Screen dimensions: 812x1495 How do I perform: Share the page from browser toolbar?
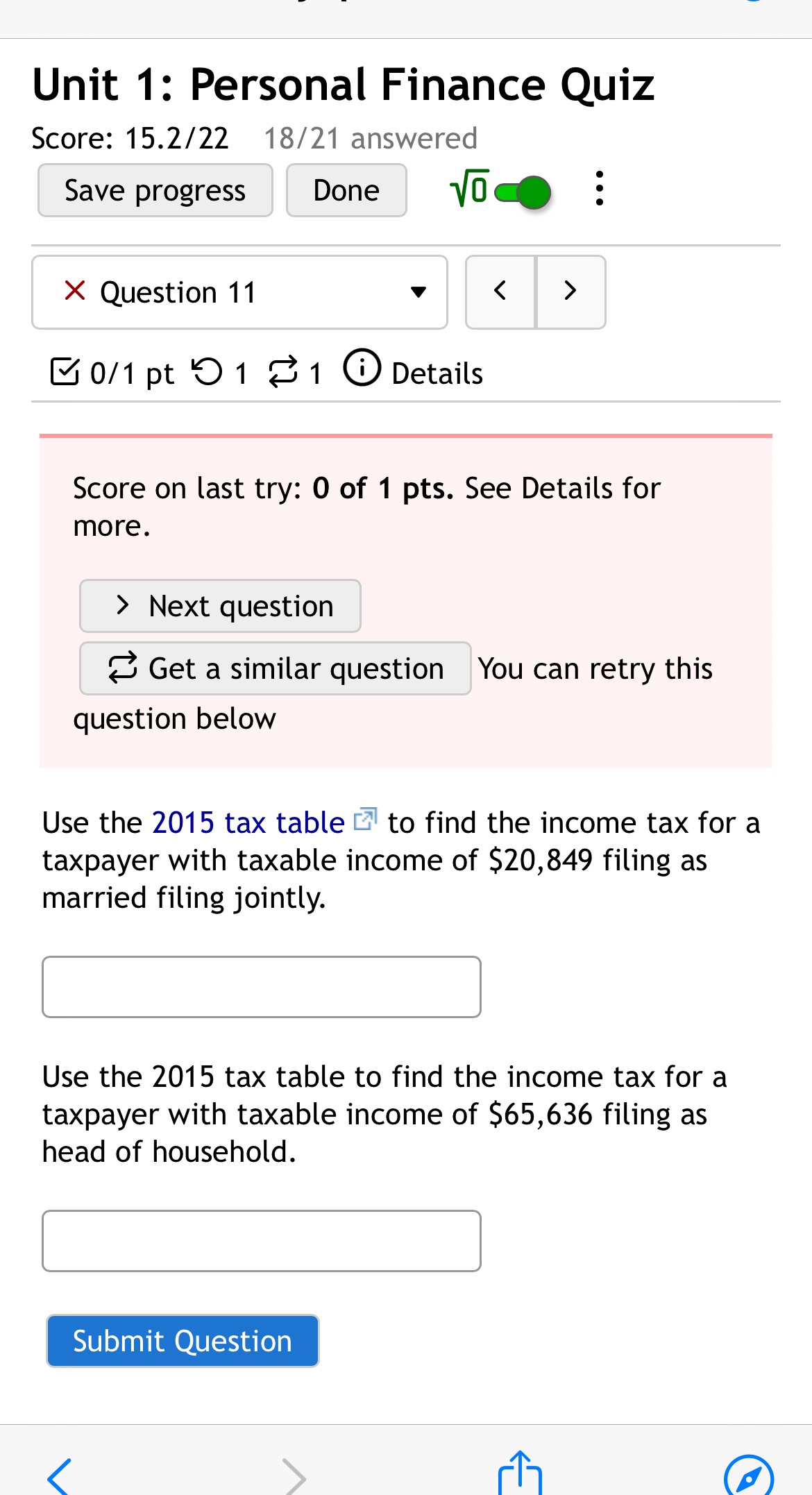(520, 1473)
